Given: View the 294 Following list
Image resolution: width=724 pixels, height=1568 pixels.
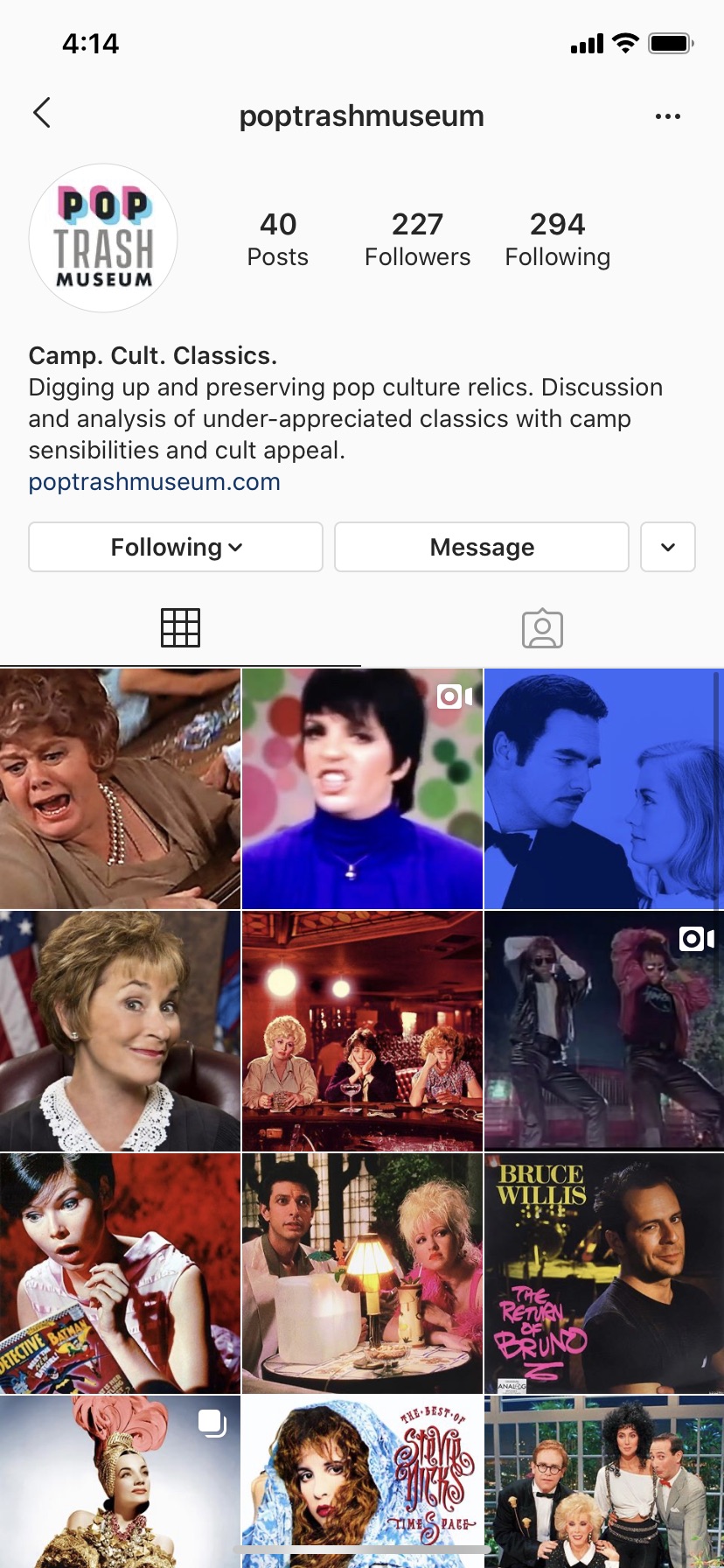Looking at the screenshot, I should (x=557, y=238).
